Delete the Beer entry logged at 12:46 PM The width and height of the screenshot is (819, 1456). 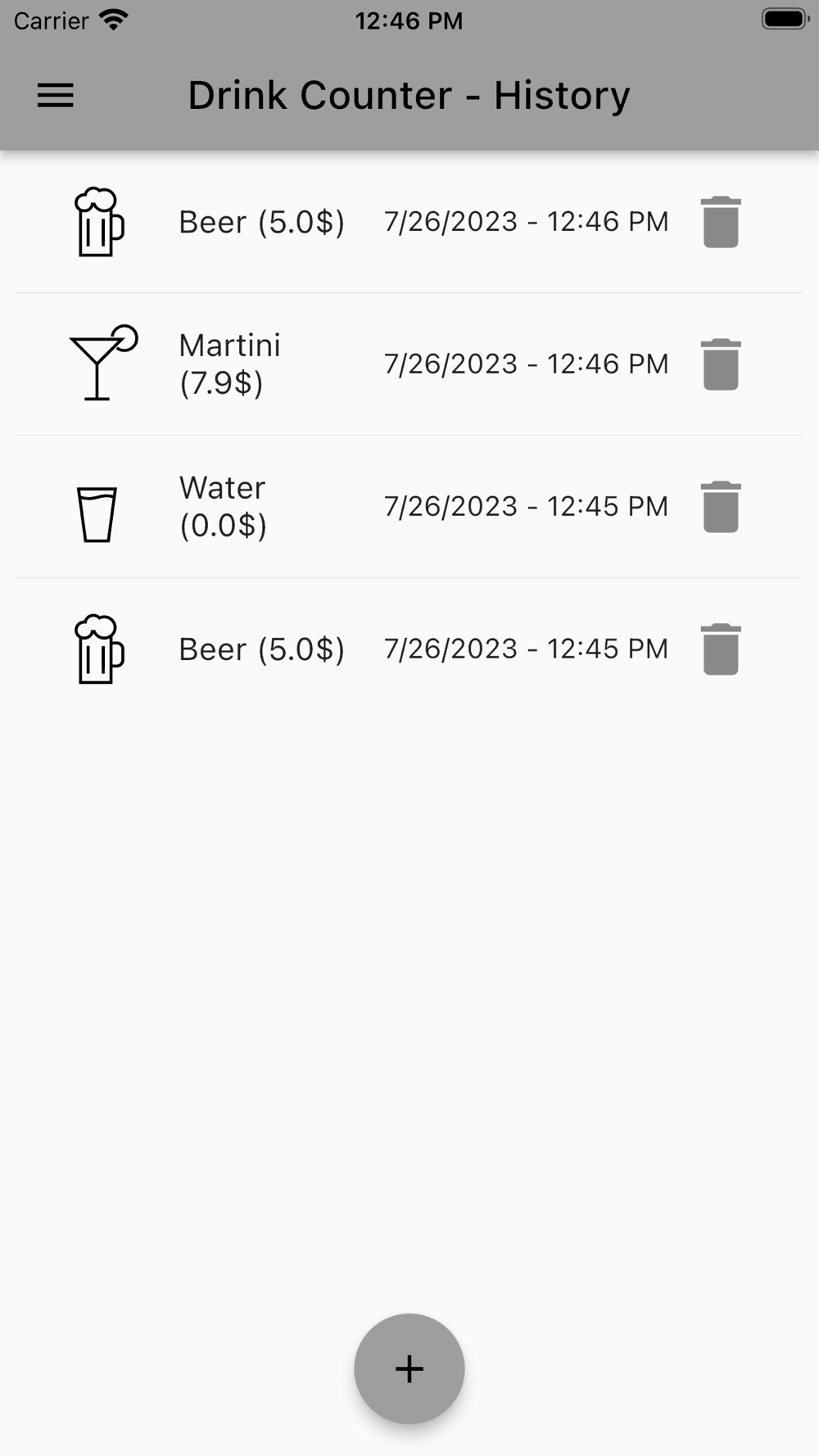(721, 222)
